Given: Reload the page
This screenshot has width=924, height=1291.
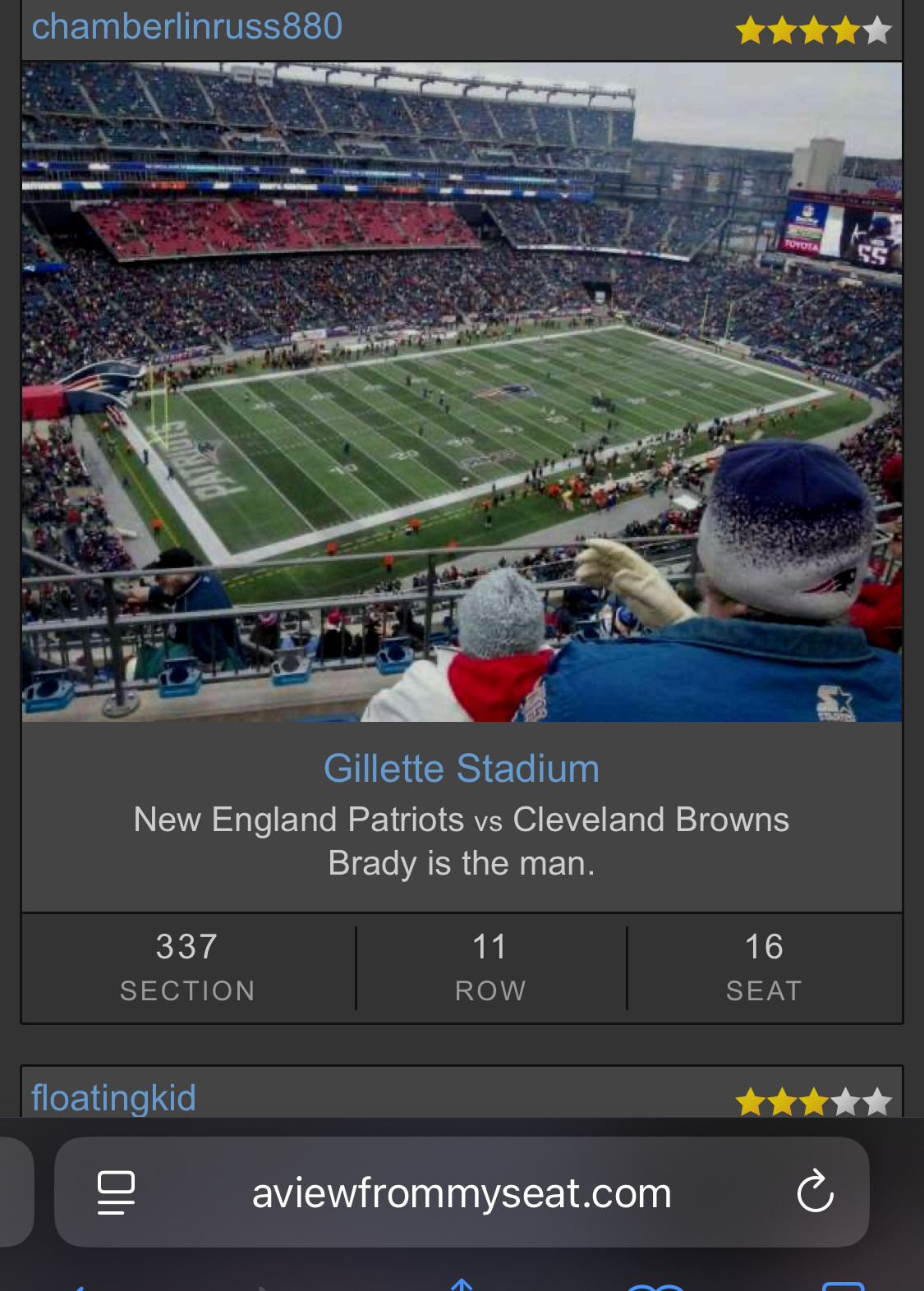Looking at the screenshot, I should (x=815, y=1192).
